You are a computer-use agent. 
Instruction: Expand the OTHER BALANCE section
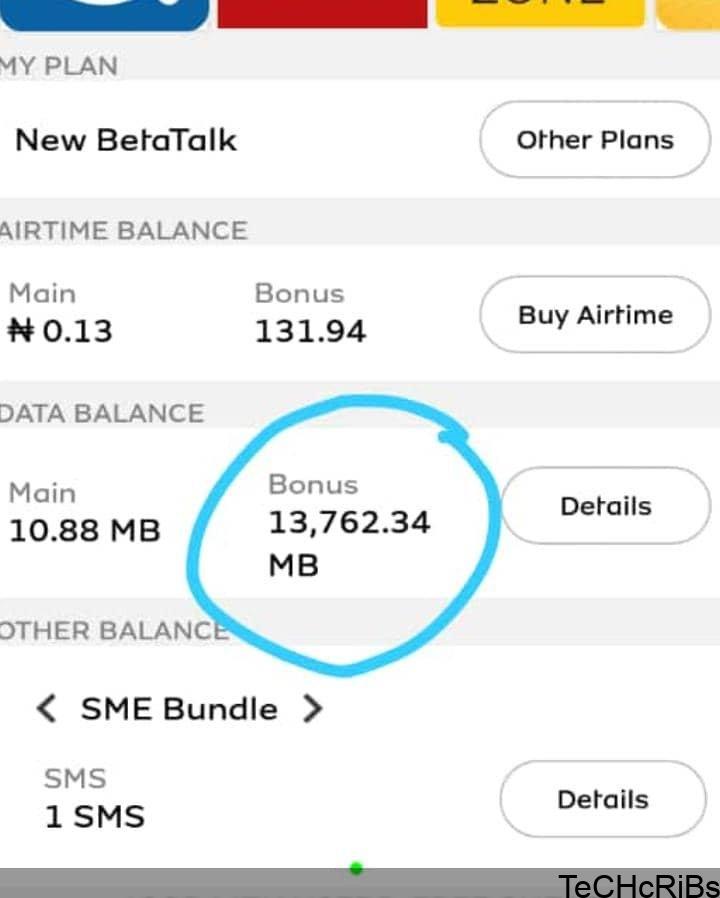110,630
